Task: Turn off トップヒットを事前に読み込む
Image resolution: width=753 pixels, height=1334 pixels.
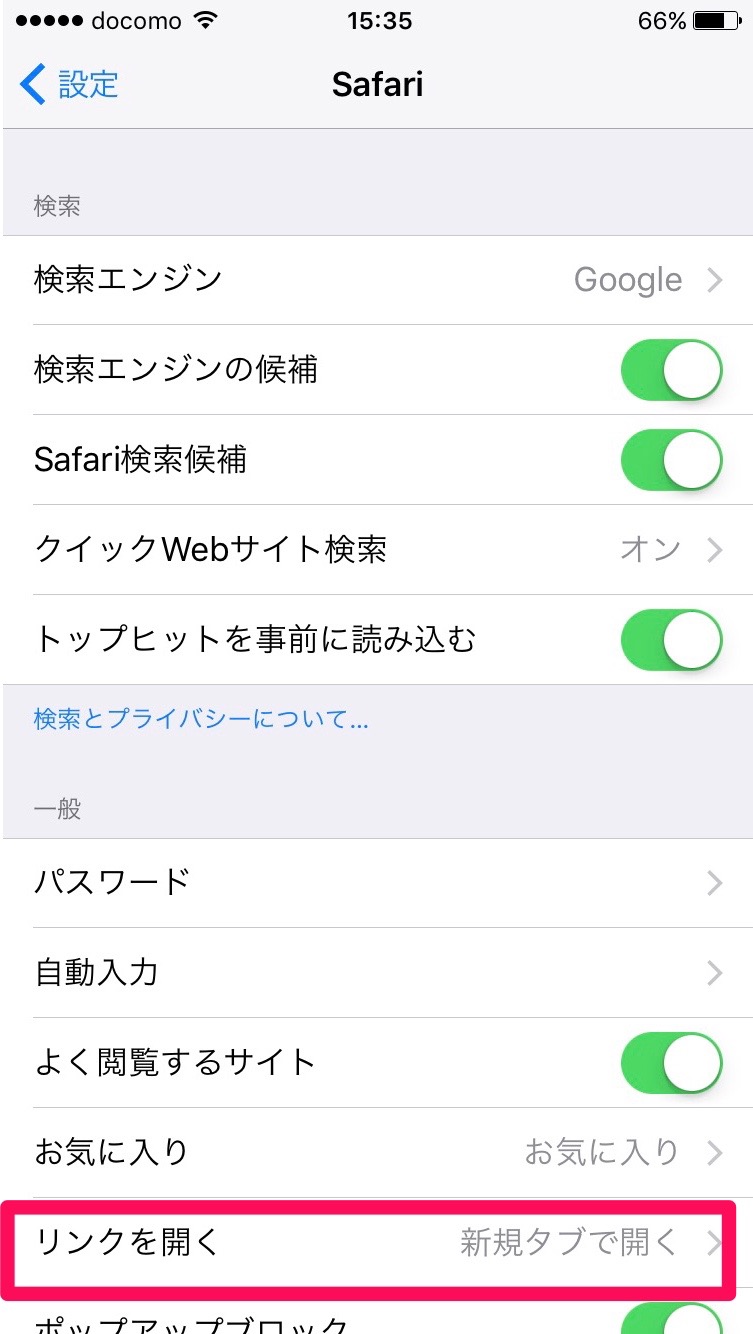Action: (671, 640)
